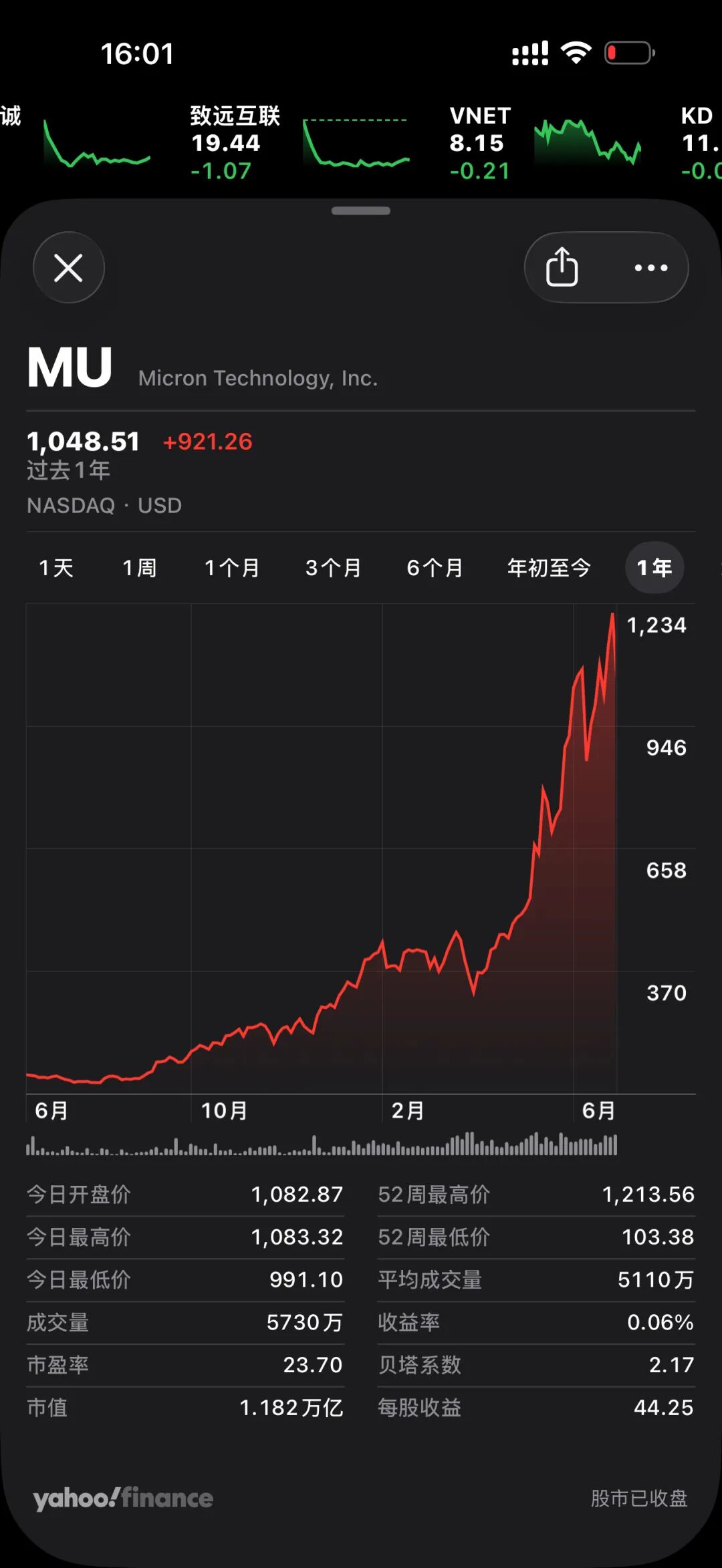Screen dimensions: 722x1568
Task: Share the Micron stock page
Action: 562,267
